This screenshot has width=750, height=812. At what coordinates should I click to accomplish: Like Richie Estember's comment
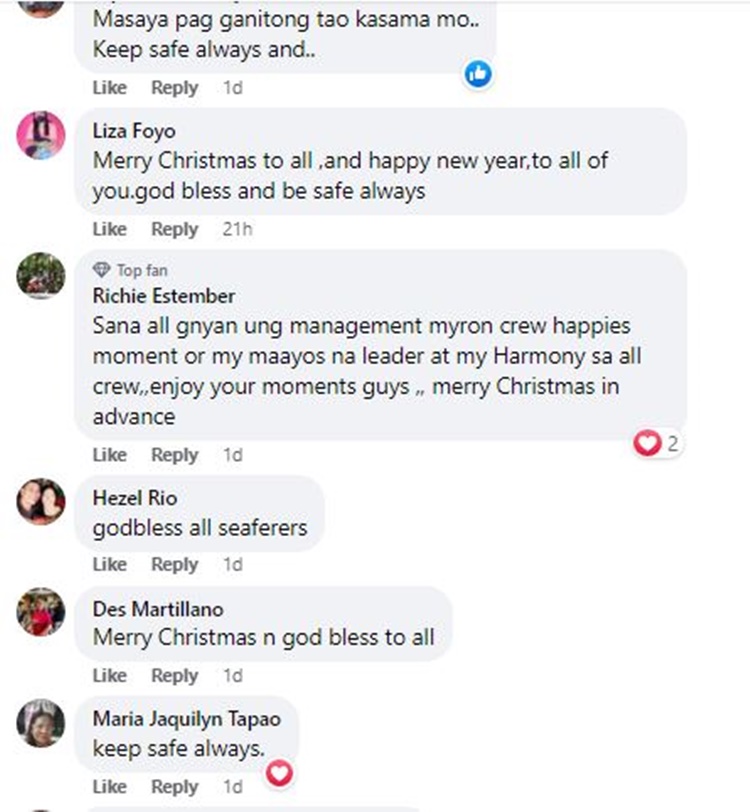point(109,455)
